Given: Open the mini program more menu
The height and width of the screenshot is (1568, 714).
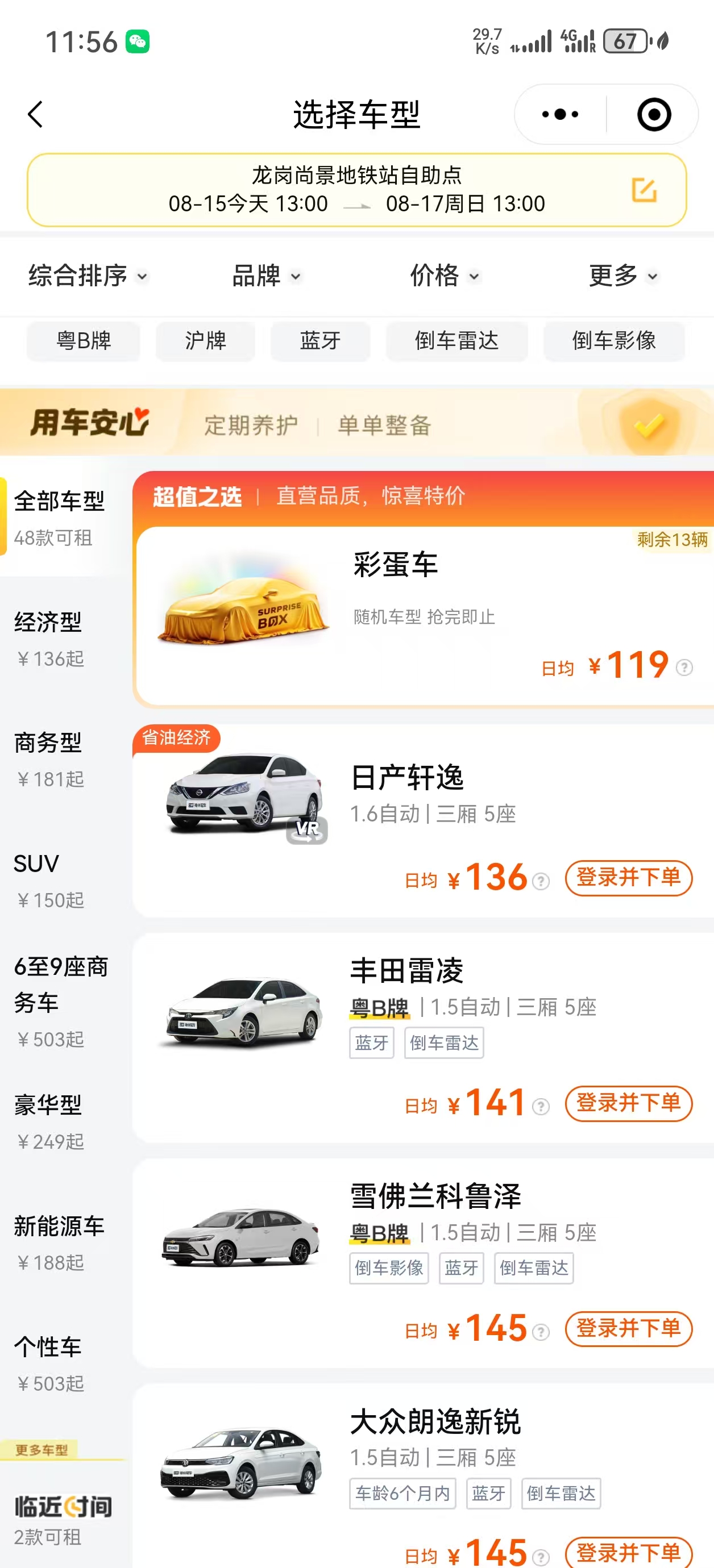Looking at the screenshot, I should tap(560, 114).
